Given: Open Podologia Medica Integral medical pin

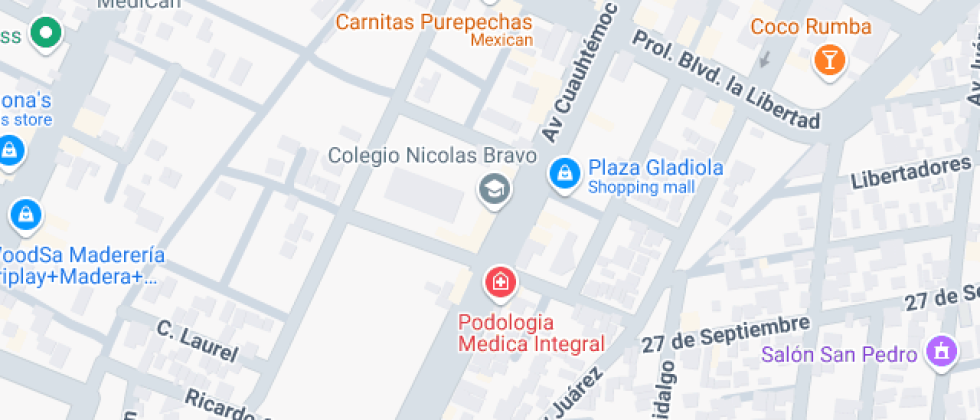Looking at the screenshot, I should (501, 282).
